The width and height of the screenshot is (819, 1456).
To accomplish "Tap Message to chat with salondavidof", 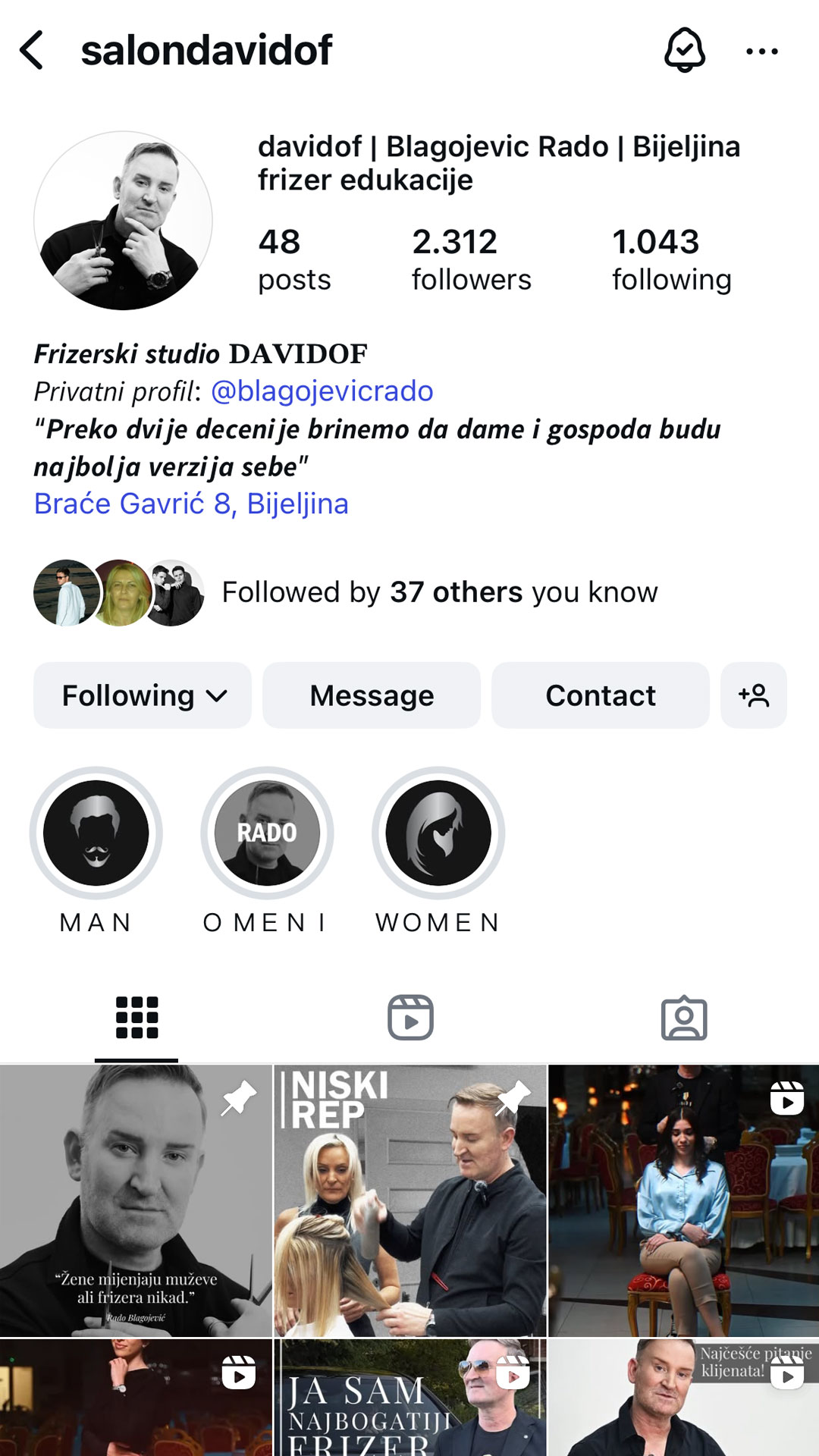I will click(x=371, y=695).
